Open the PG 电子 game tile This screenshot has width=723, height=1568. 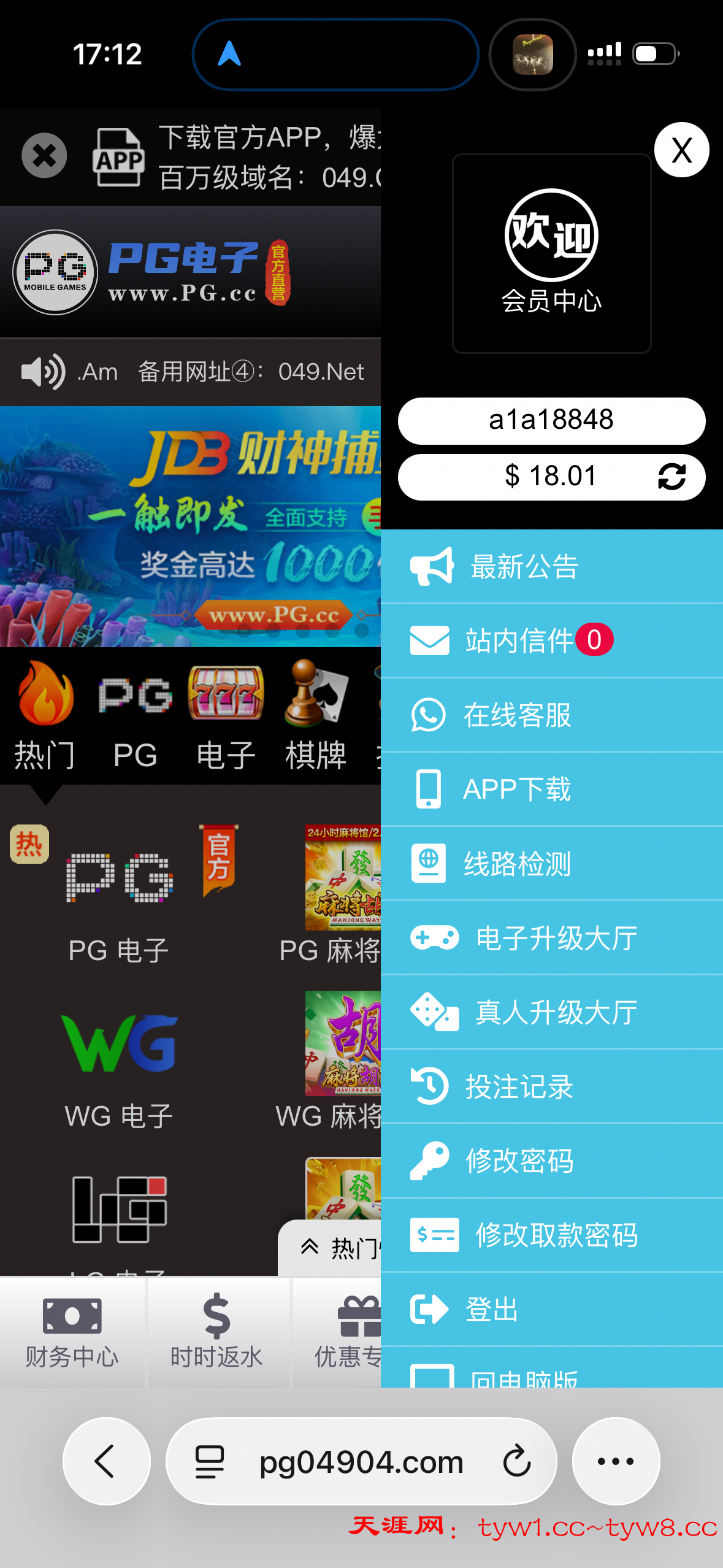click(119, 896)
